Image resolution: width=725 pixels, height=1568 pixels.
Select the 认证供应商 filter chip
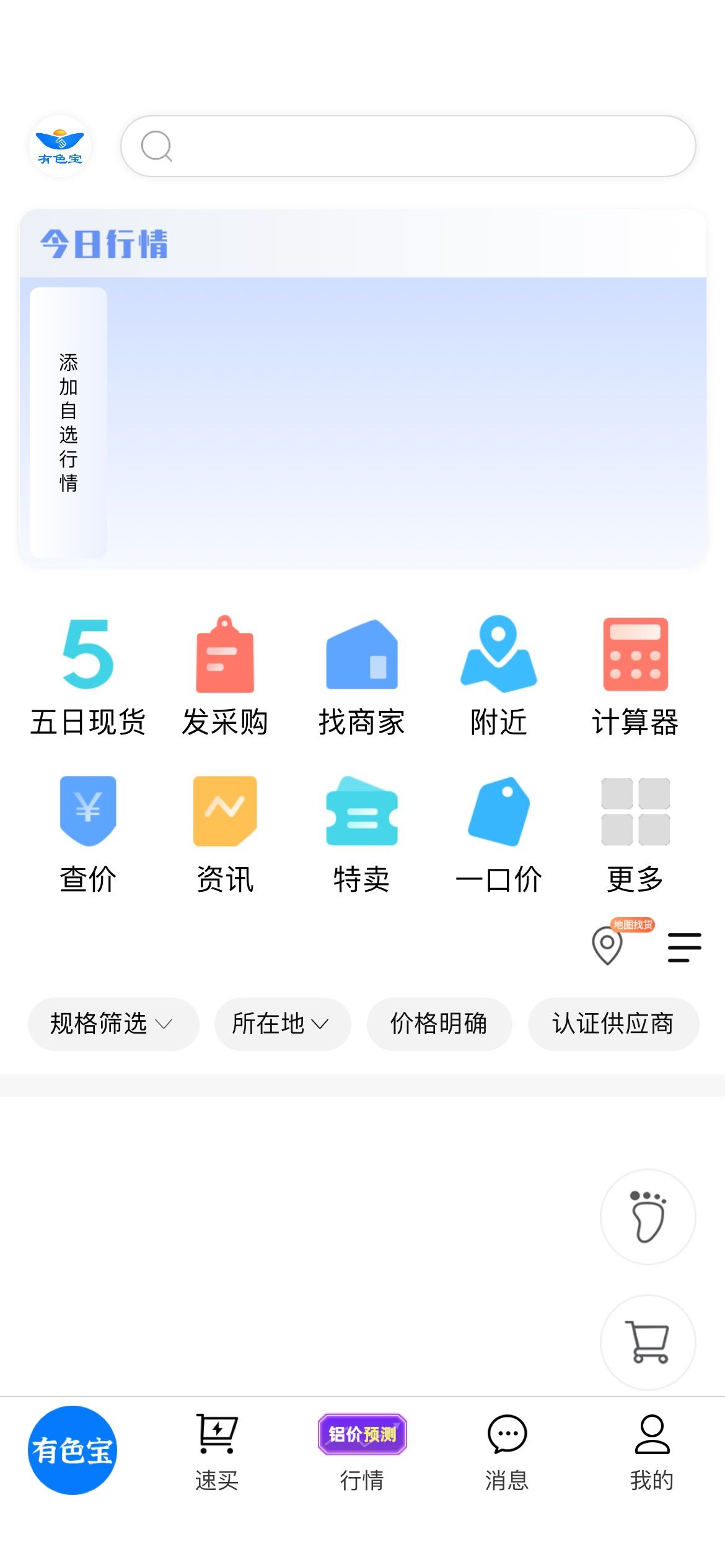(x=613, y=1024)
